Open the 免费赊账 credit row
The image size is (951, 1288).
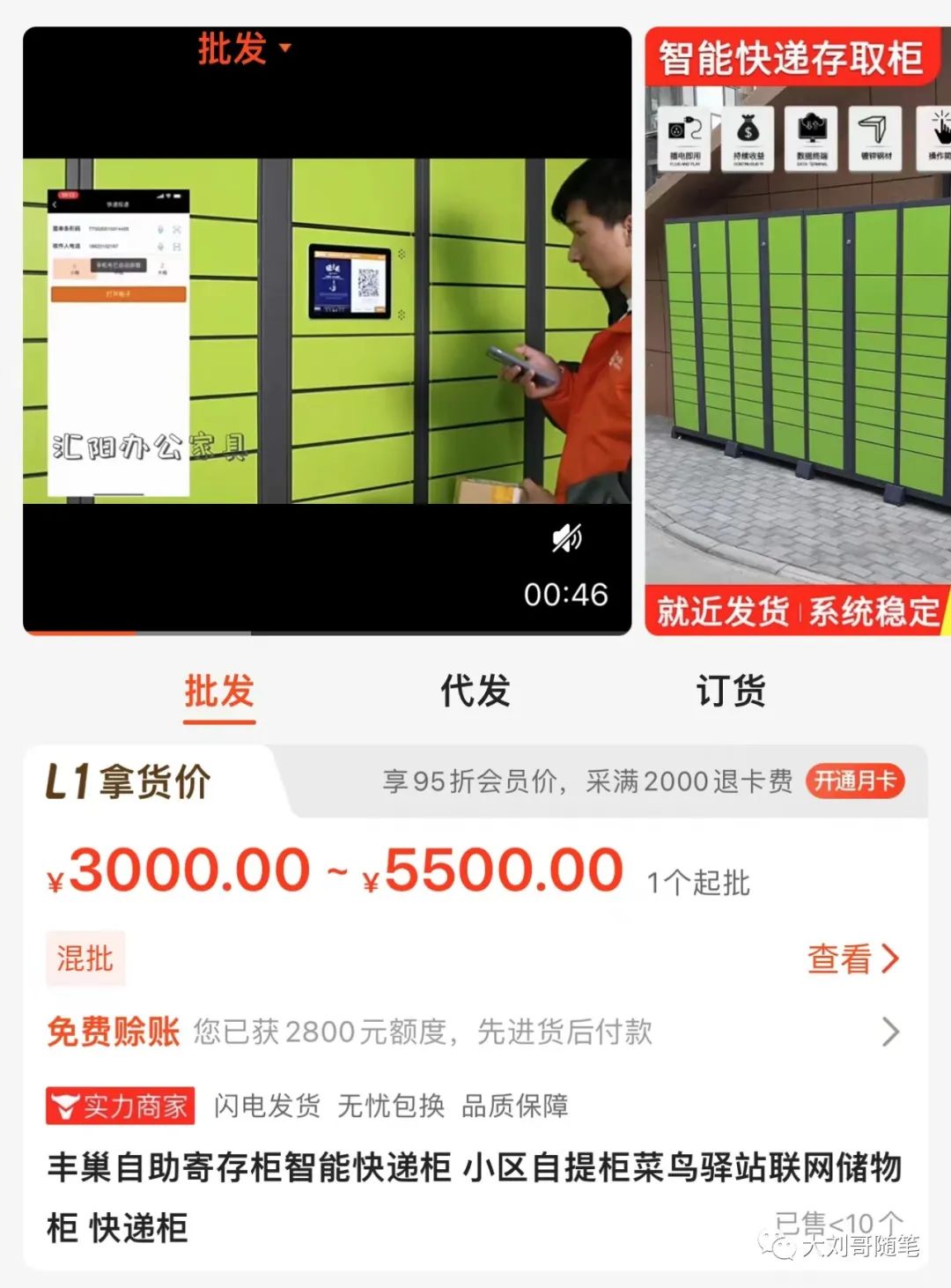tap(475, 1032)
